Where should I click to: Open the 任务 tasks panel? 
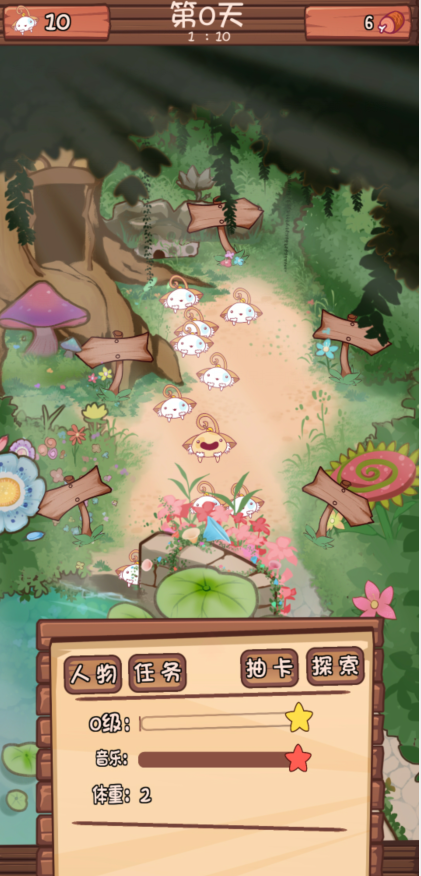point(157,673)
